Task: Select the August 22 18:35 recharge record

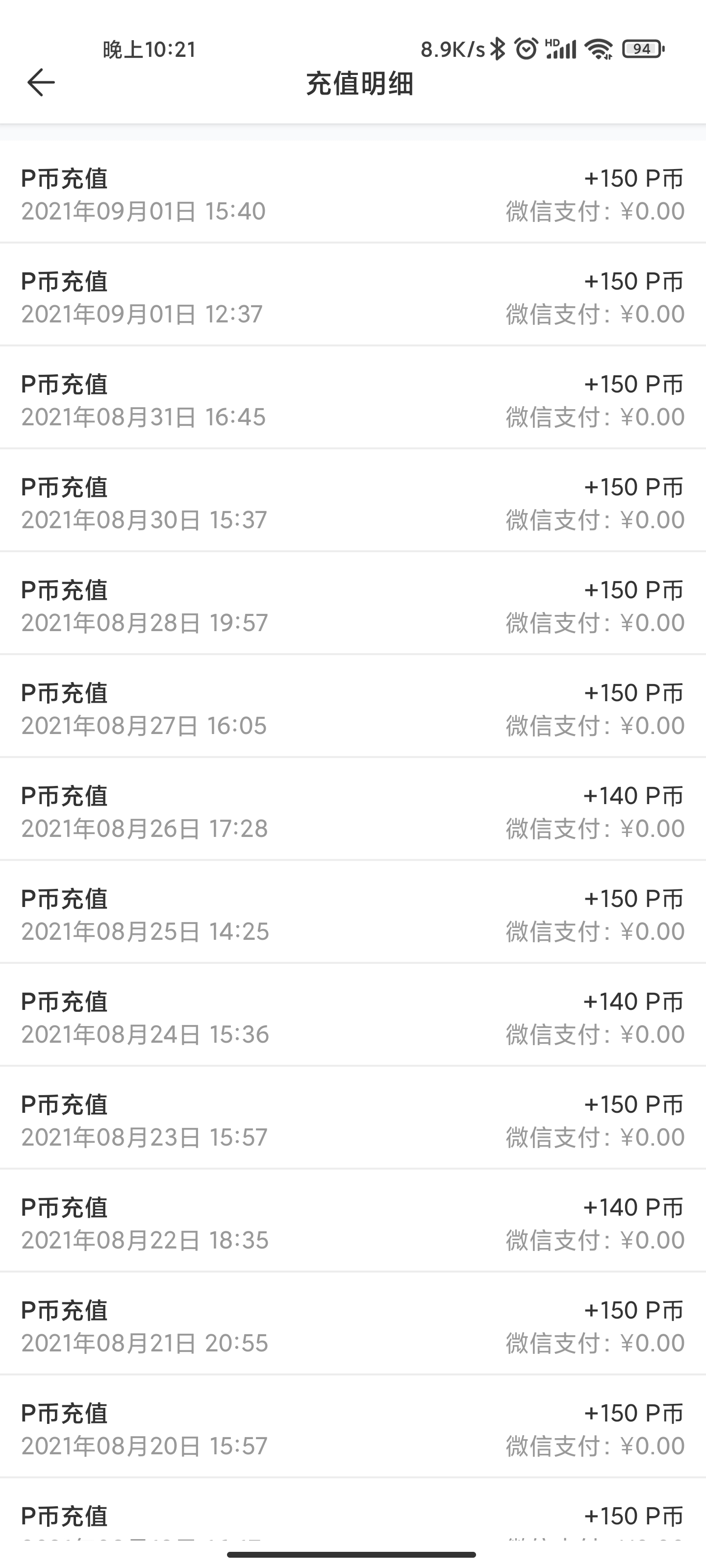Action: coord(353,1222)
